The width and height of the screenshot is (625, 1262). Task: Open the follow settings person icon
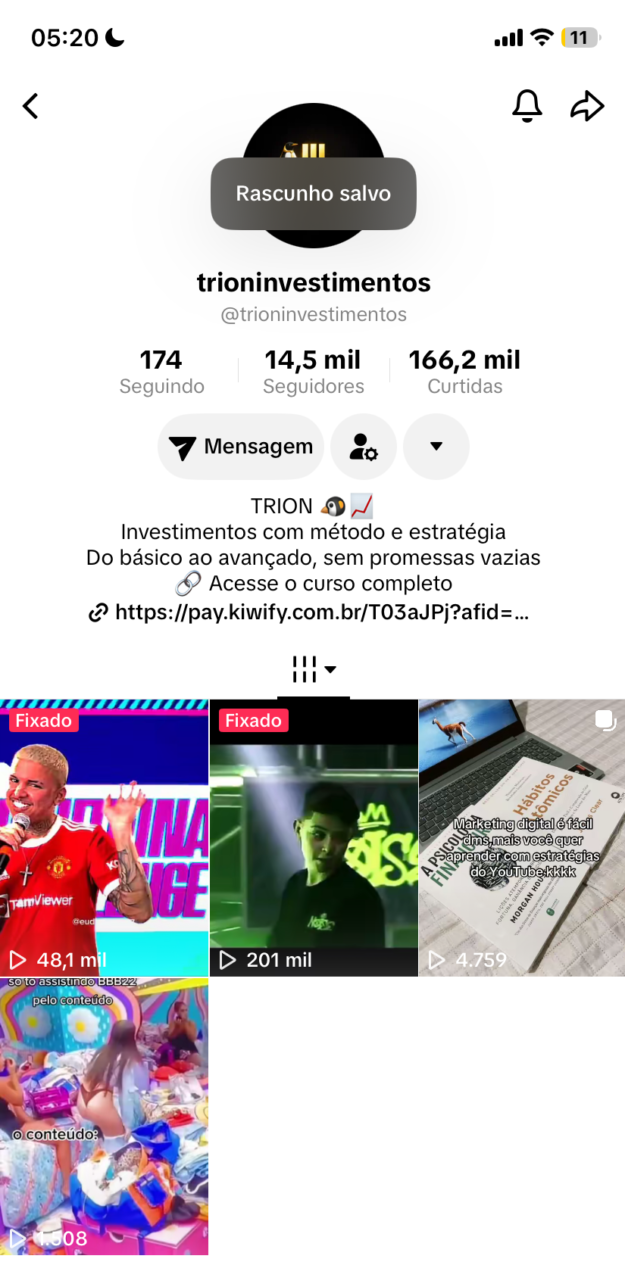coord(363,447)
